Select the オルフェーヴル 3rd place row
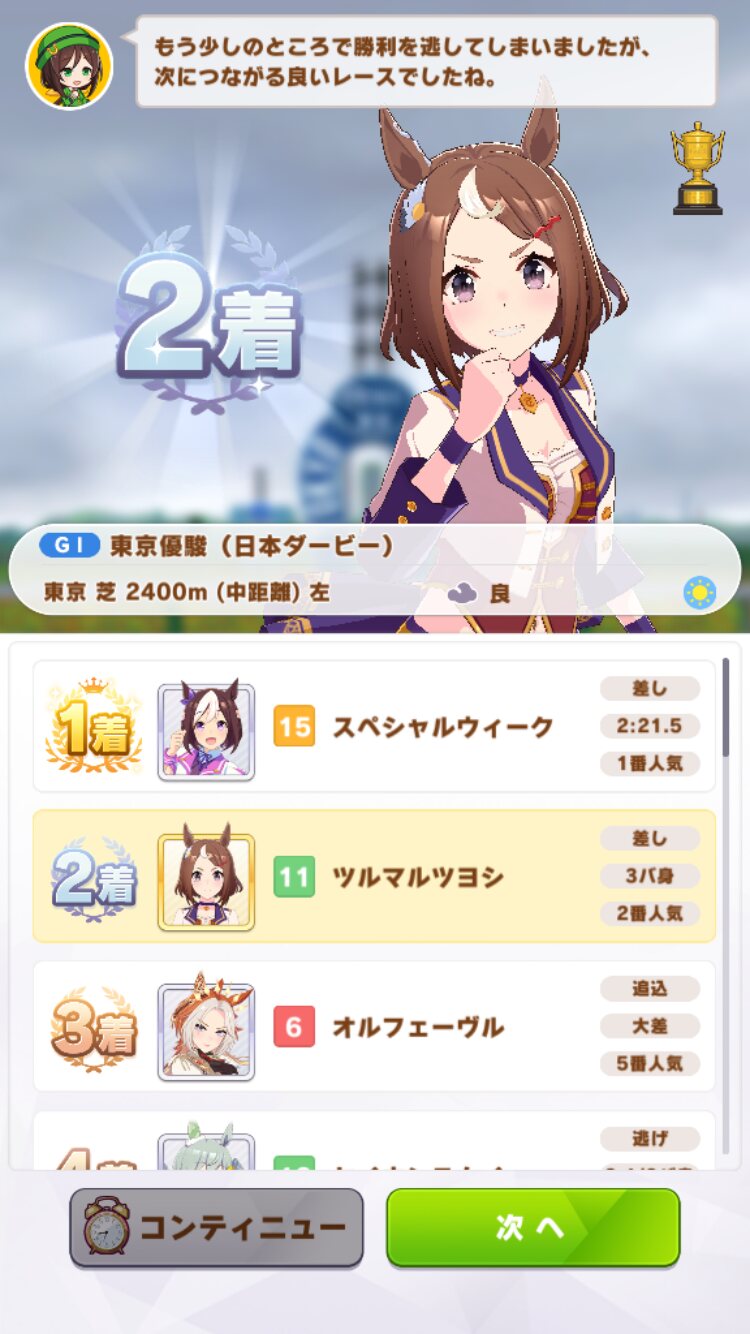This screenshot has height=1334, width=750. [374, 1027]
